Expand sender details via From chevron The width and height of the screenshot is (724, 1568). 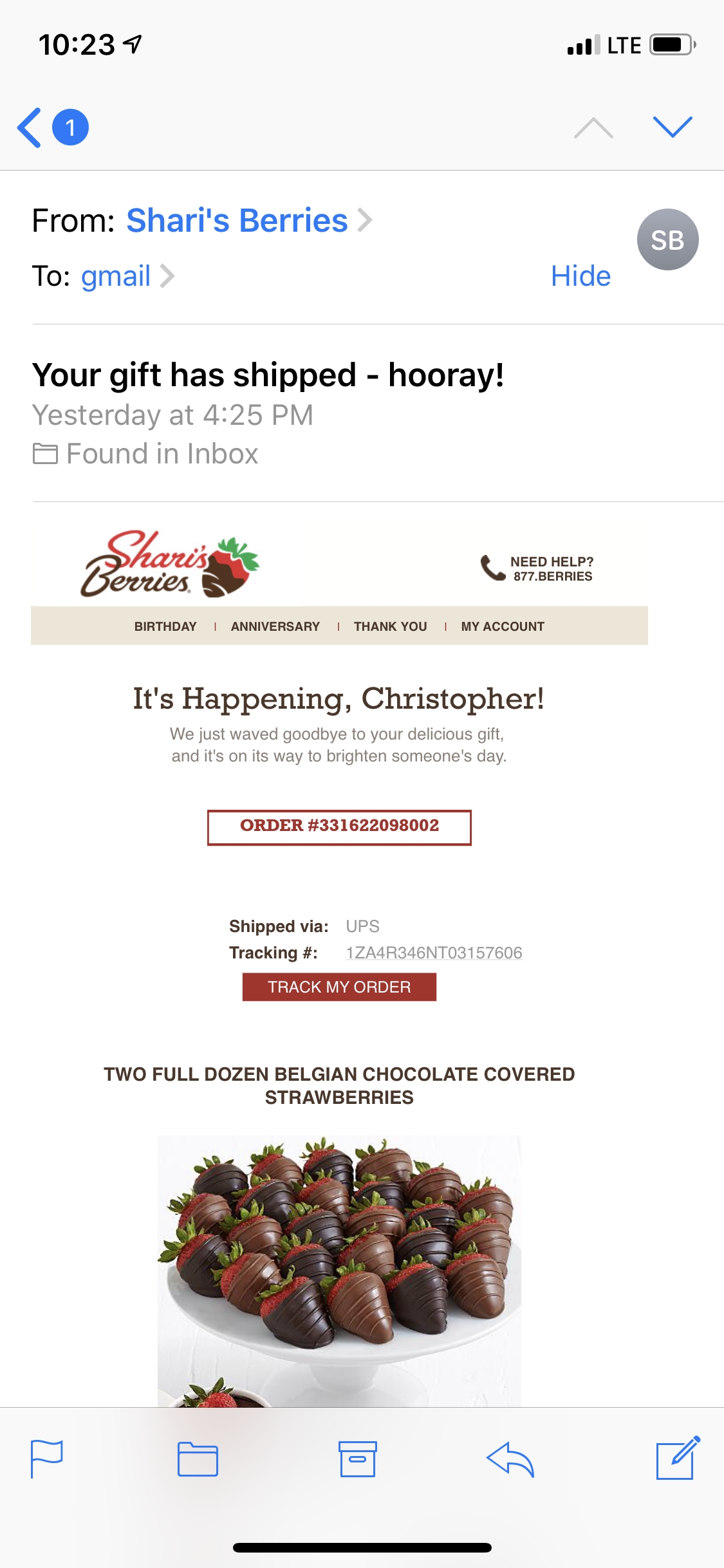tap(366, 219)
